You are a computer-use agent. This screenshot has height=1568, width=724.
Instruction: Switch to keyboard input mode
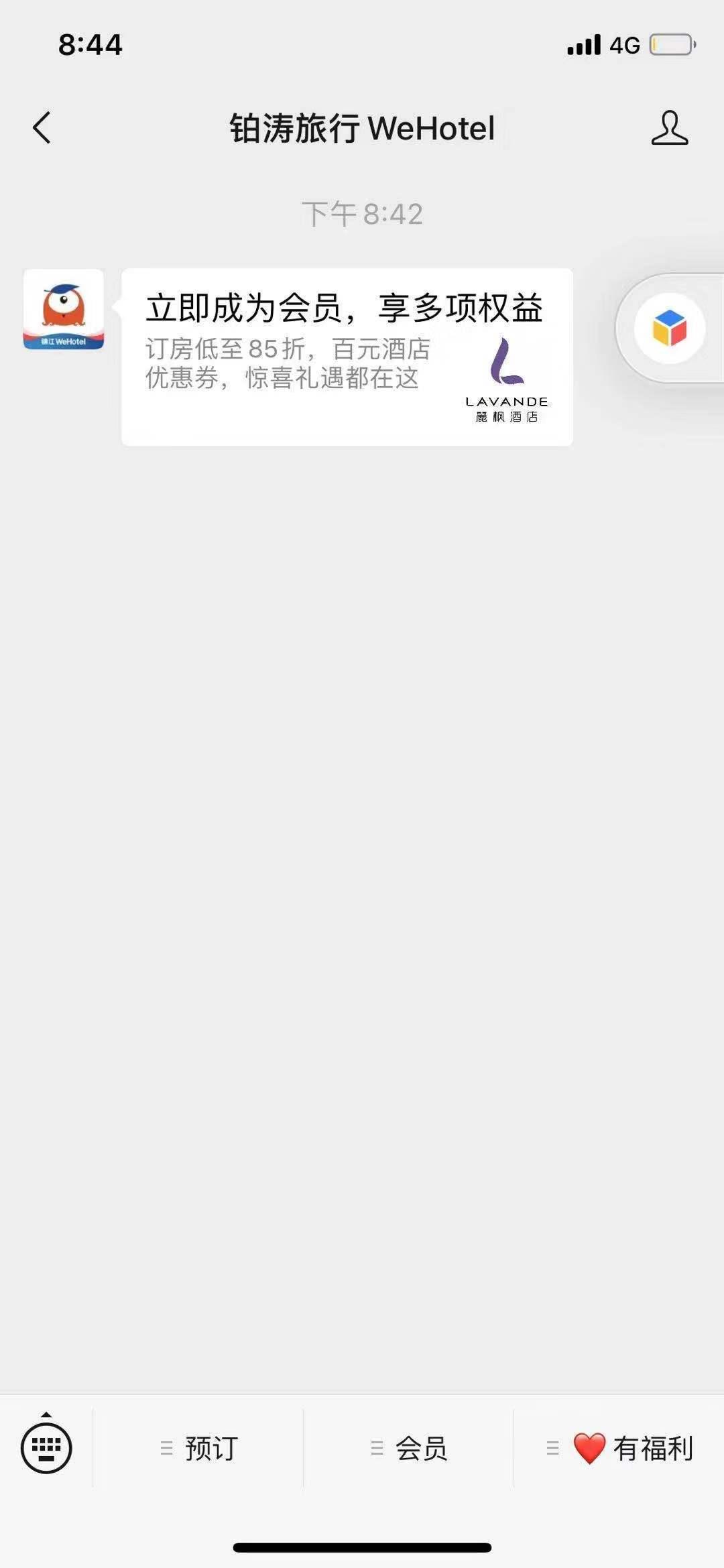tap(46, 1447)
